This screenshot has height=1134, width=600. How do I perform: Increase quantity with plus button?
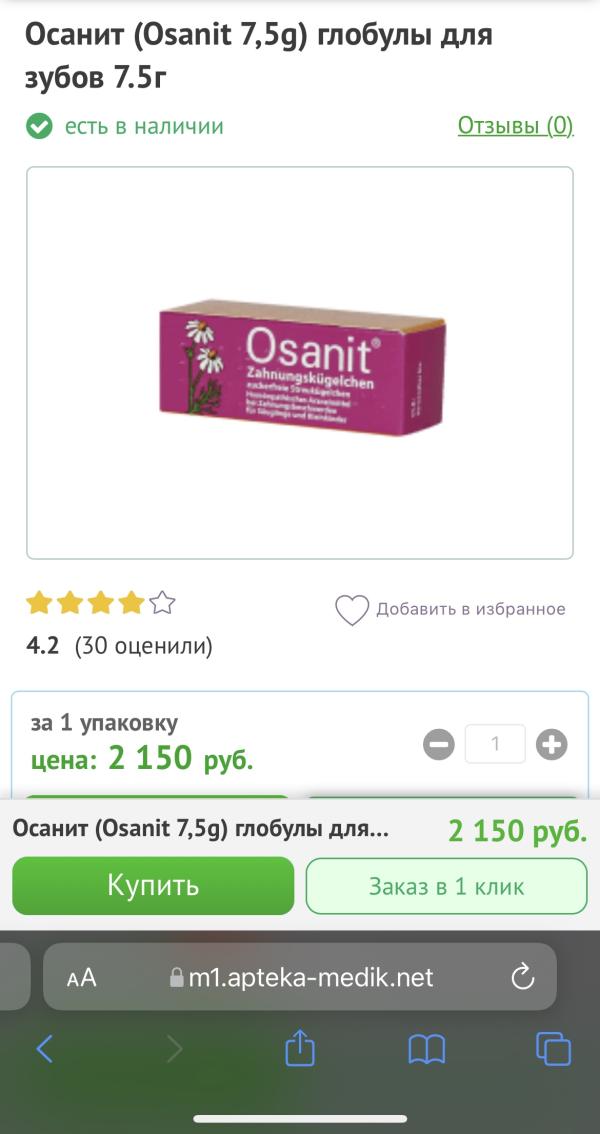click(552, 745)
